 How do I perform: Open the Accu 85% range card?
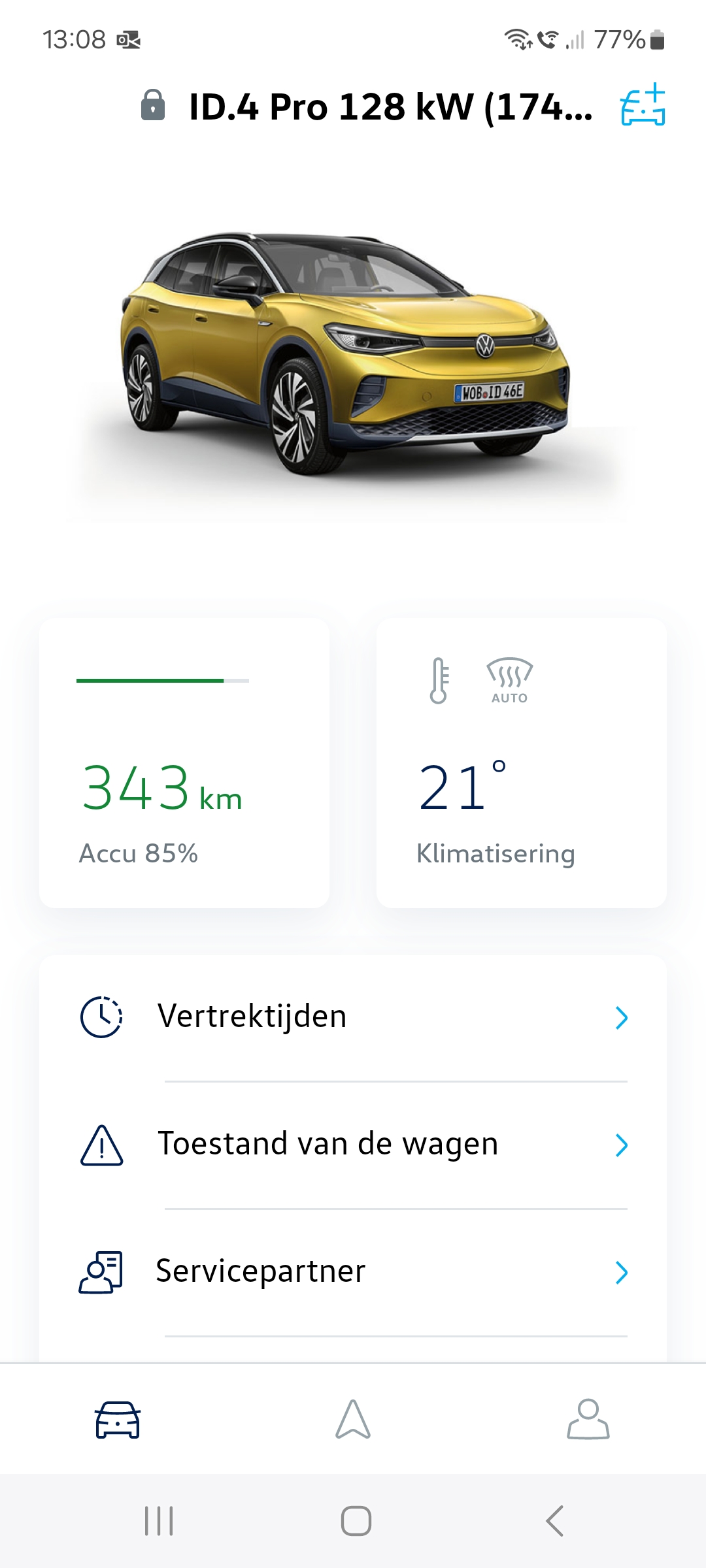click(x=184, y=763)
